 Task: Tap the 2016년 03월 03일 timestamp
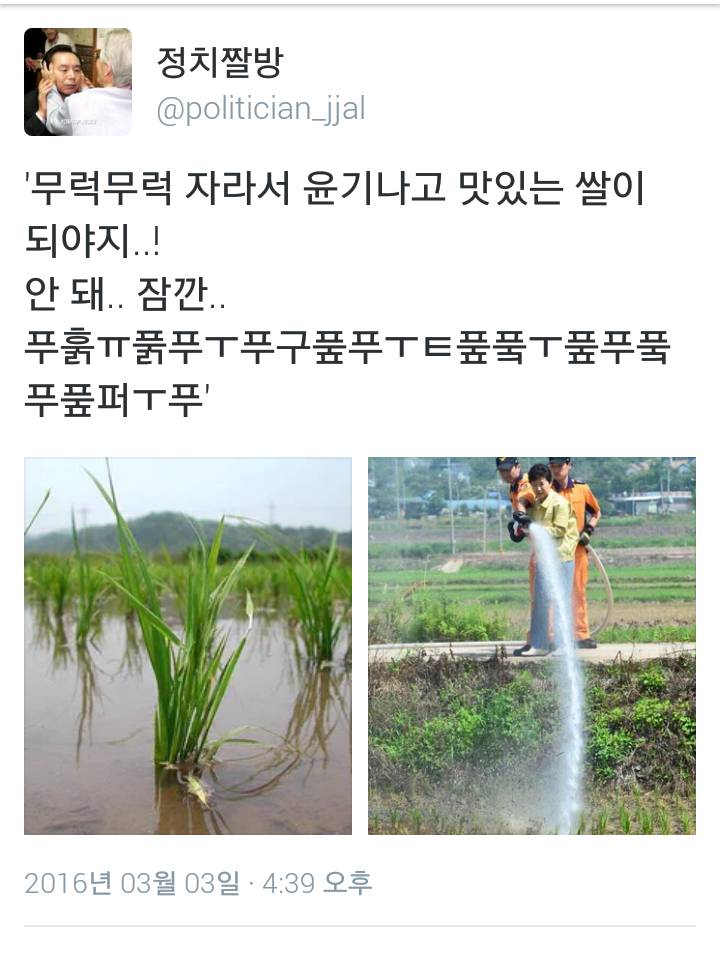click(x=198, y=883)
